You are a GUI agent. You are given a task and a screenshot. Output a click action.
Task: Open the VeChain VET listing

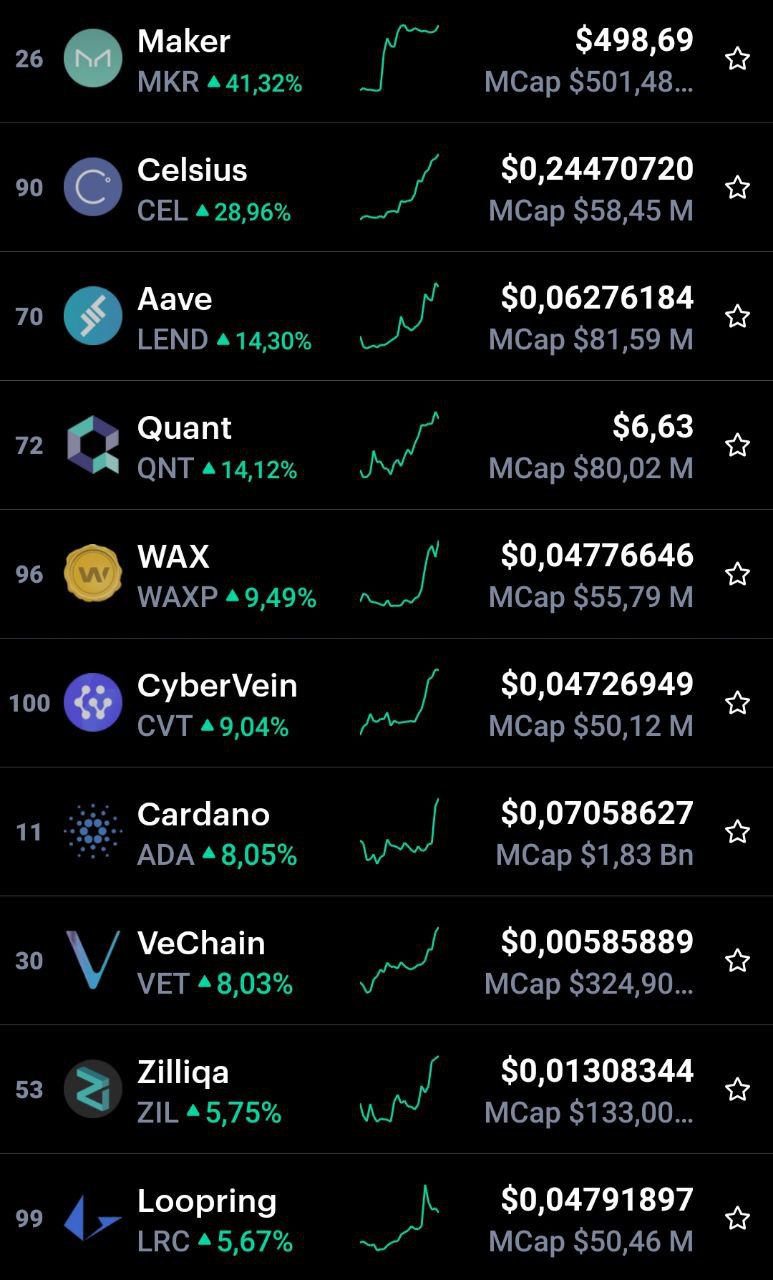386,961
